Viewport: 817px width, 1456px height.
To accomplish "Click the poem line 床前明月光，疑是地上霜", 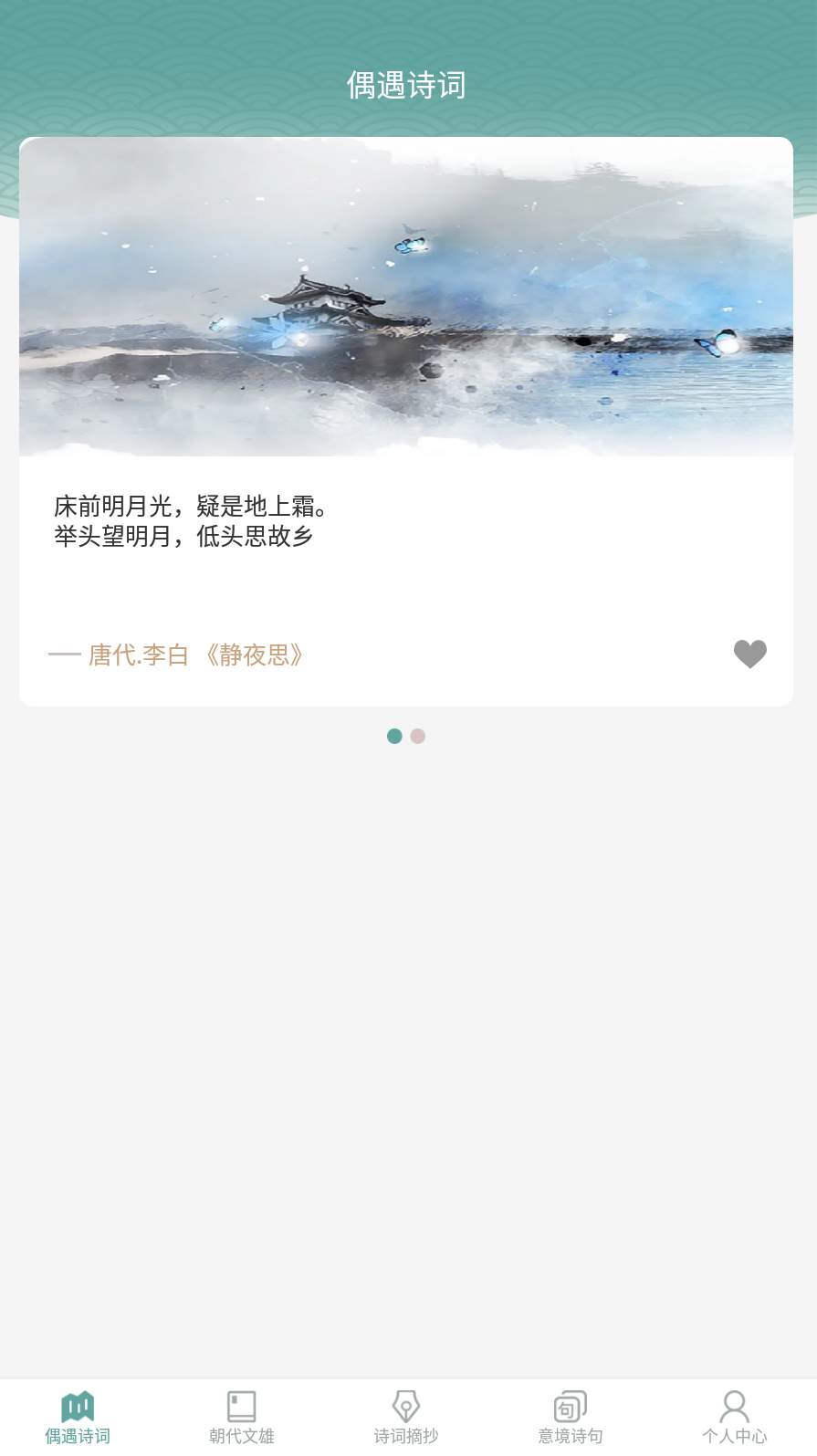I will coord(191,507).
